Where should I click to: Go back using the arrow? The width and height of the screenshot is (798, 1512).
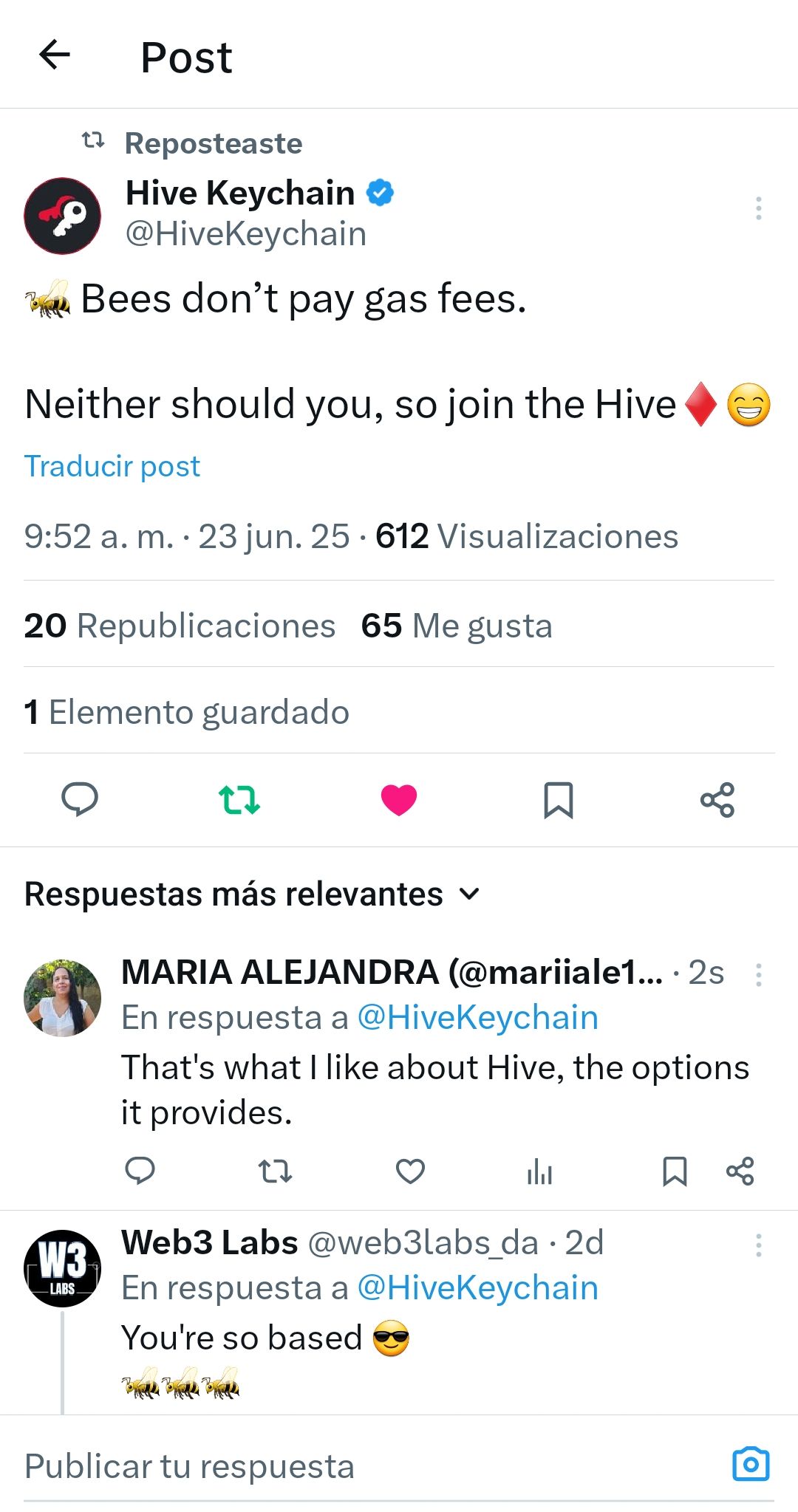[55, 55]
